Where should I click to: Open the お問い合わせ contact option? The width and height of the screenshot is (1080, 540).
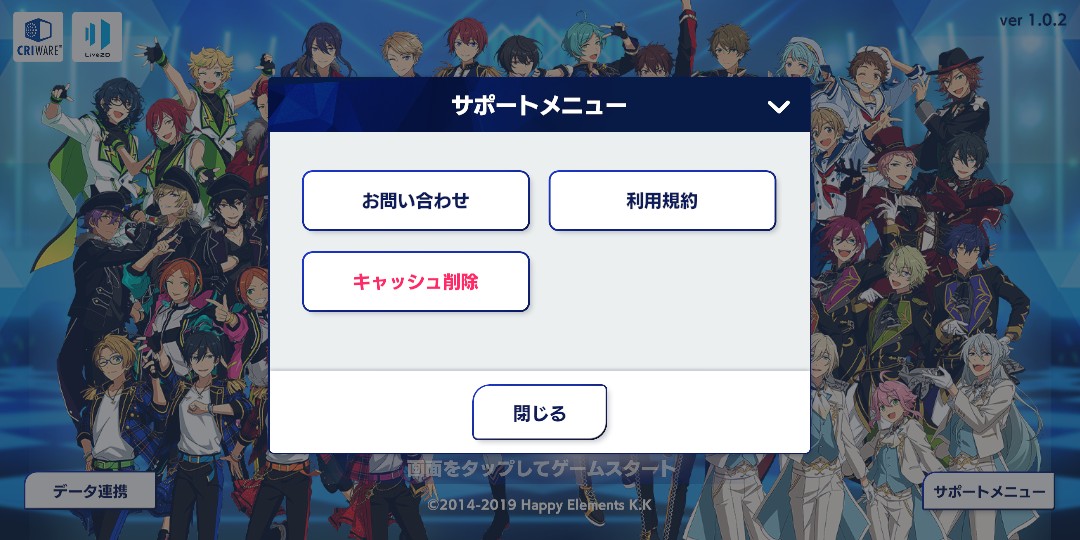pyautogui.click(x=415, y=200)
